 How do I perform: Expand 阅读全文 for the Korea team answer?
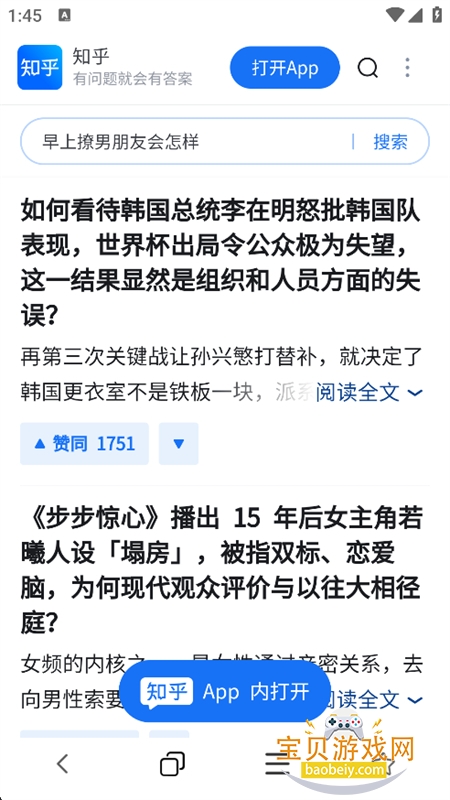[x=368, y=392]
